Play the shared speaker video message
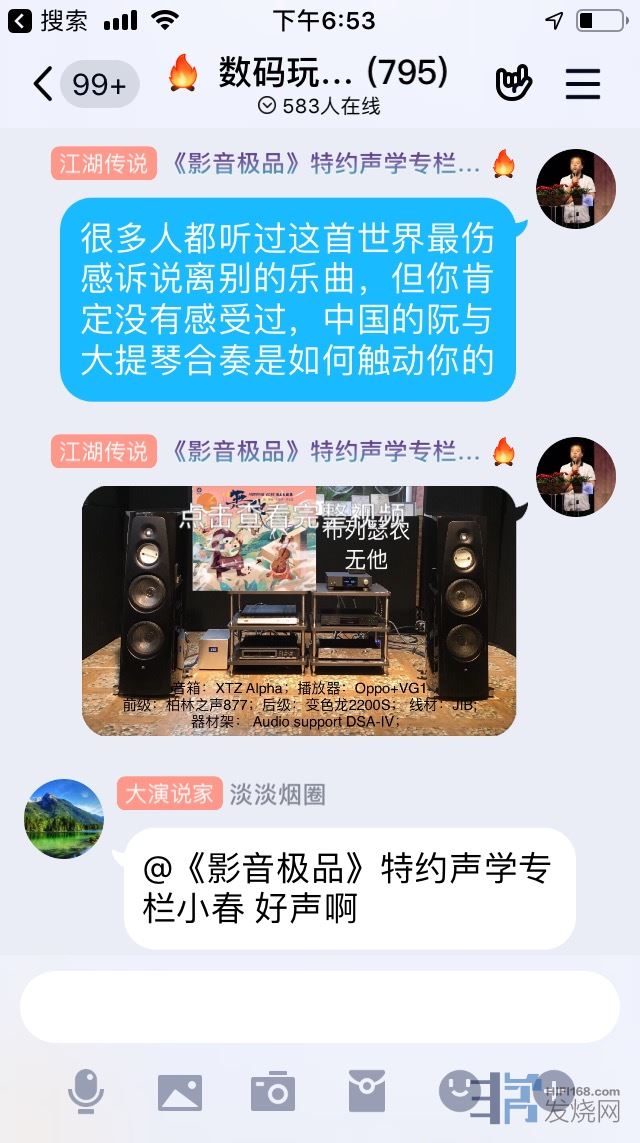Screen dimensions: 640x1143 296,610
